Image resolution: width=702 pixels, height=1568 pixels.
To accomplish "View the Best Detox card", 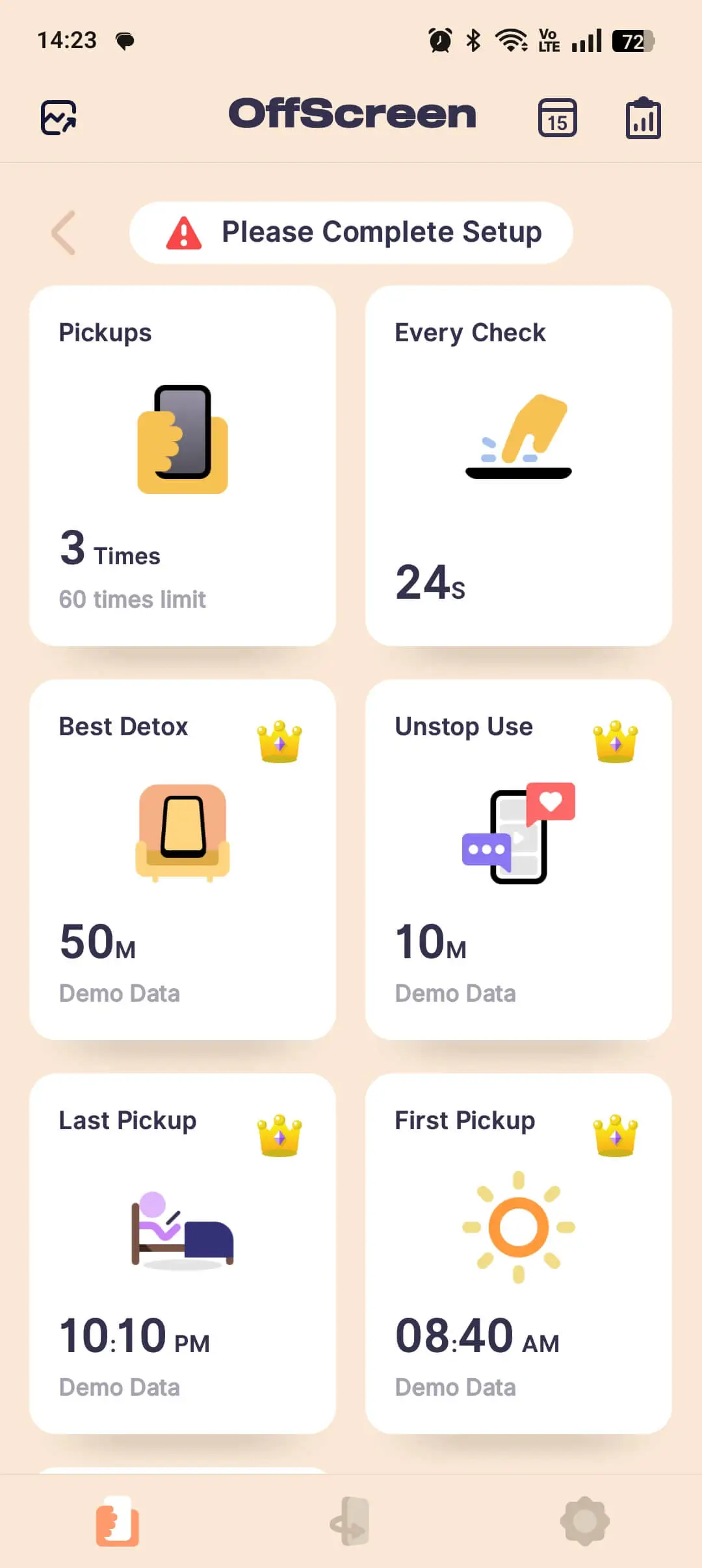I will coord(183,859).
